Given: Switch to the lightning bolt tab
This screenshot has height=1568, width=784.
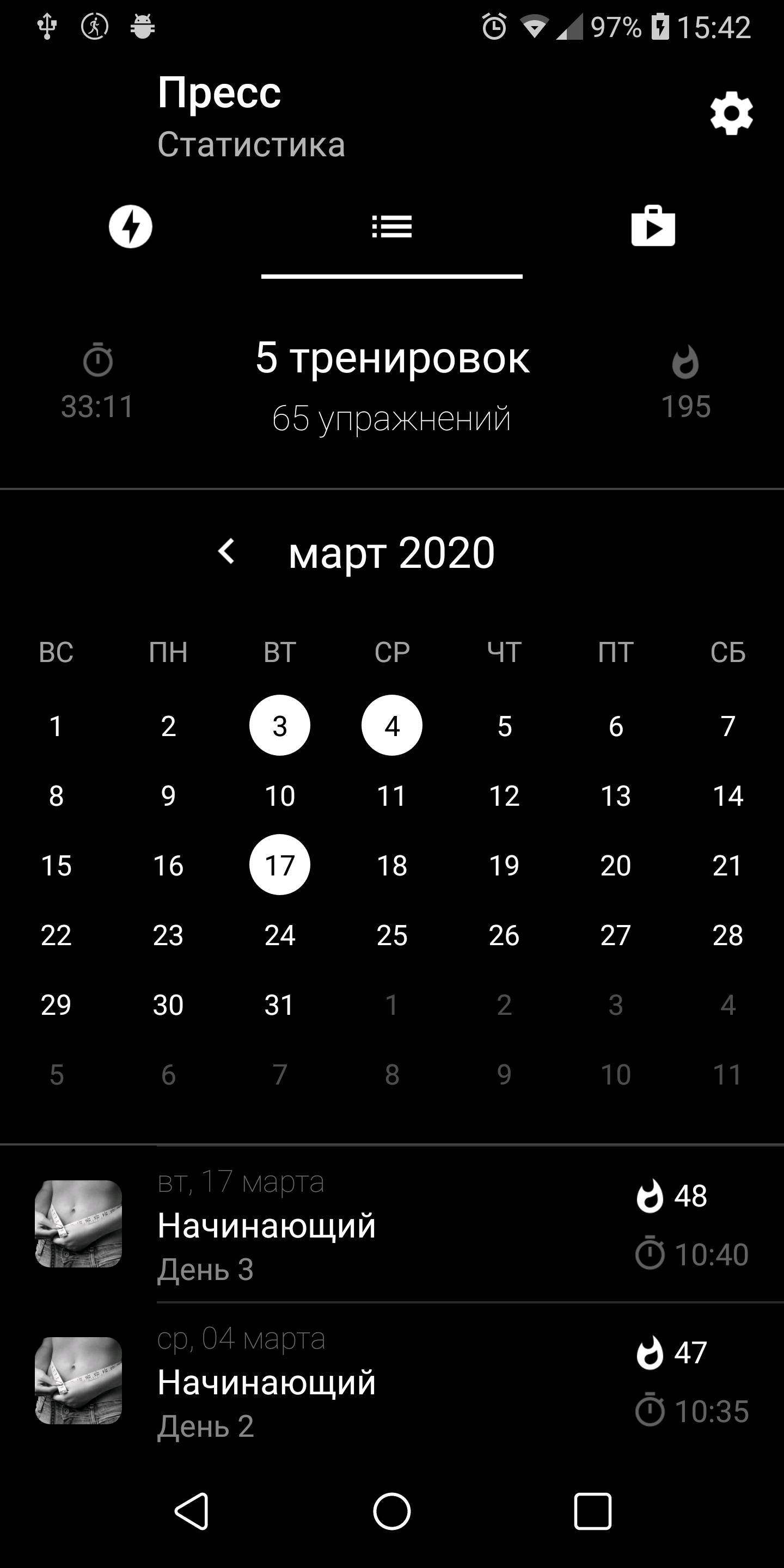Looking at the screenshot, I should [x=130, y=227].
